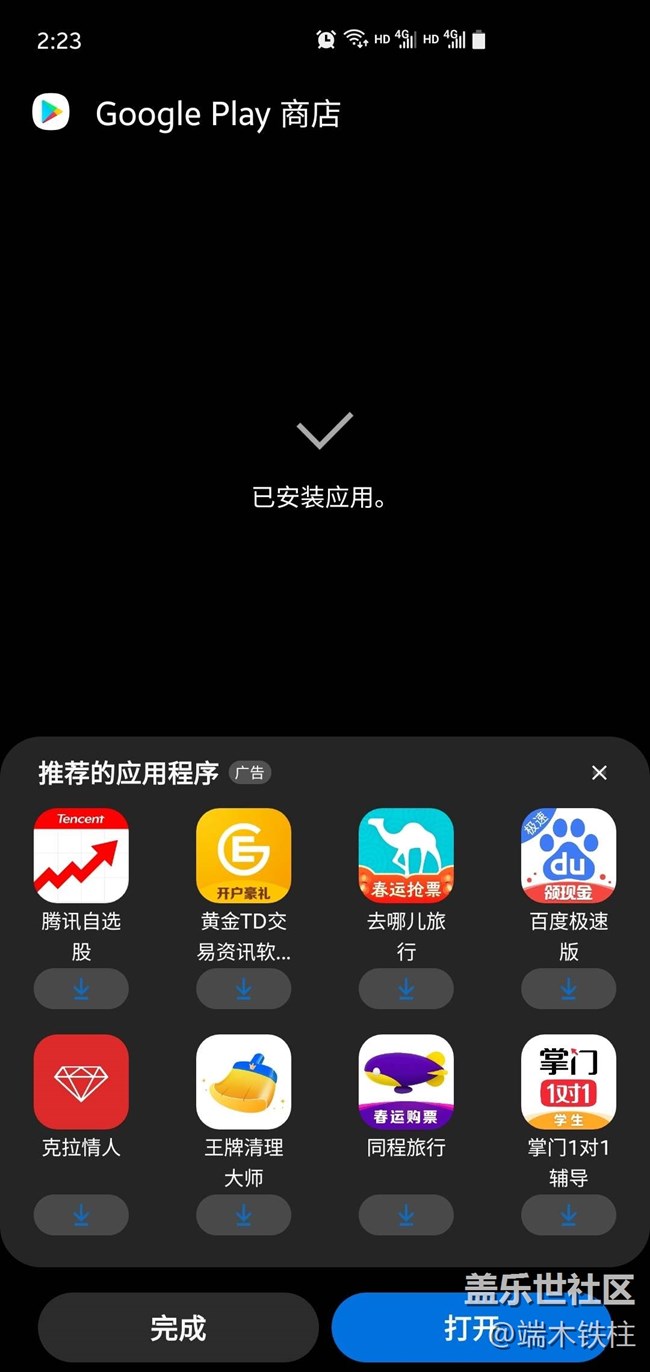Download 黄金TD交易资讯 app

[243, 988]
